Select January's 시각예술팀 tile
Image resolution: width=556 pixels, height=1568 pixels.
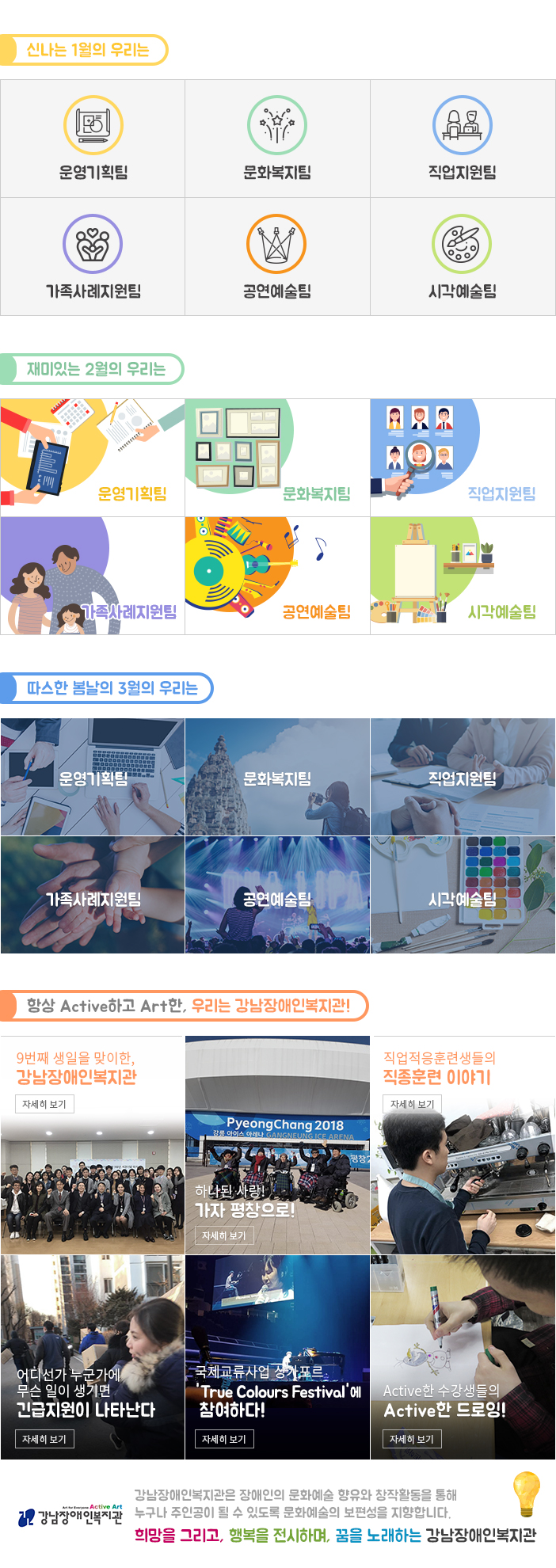coord(463,257)
